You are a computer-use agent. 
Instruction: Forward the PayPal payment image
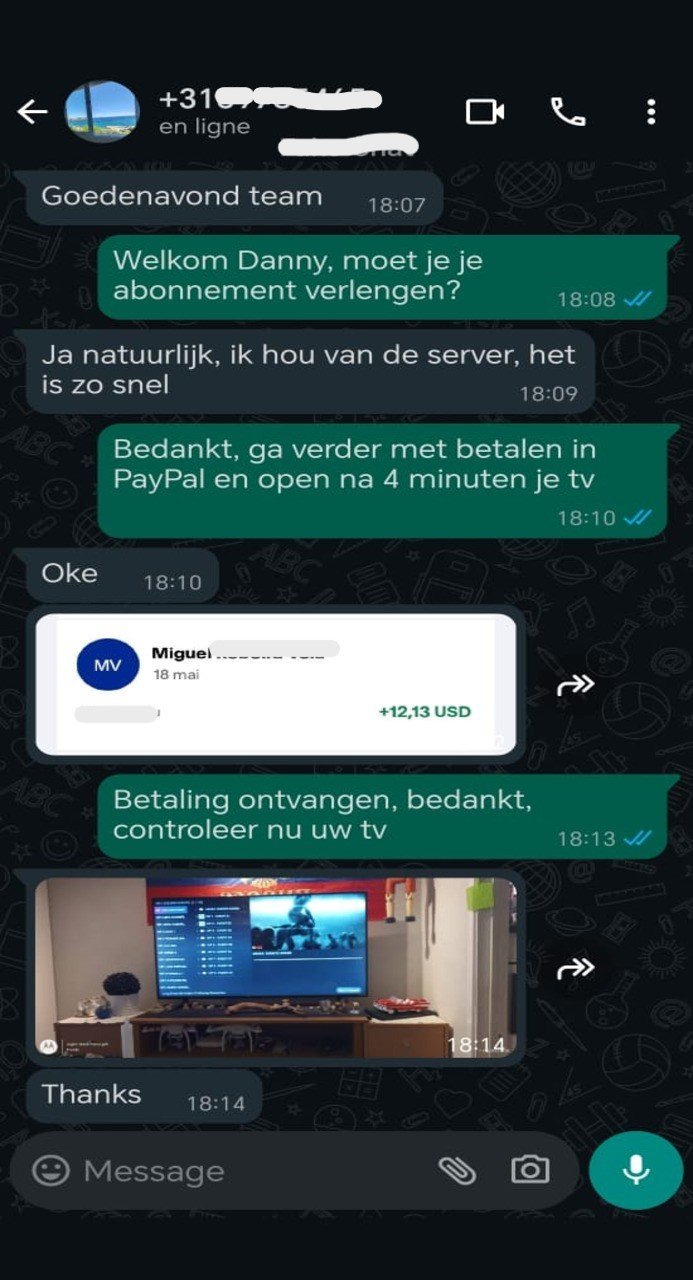pyautogui.click(x=575, y=685)
